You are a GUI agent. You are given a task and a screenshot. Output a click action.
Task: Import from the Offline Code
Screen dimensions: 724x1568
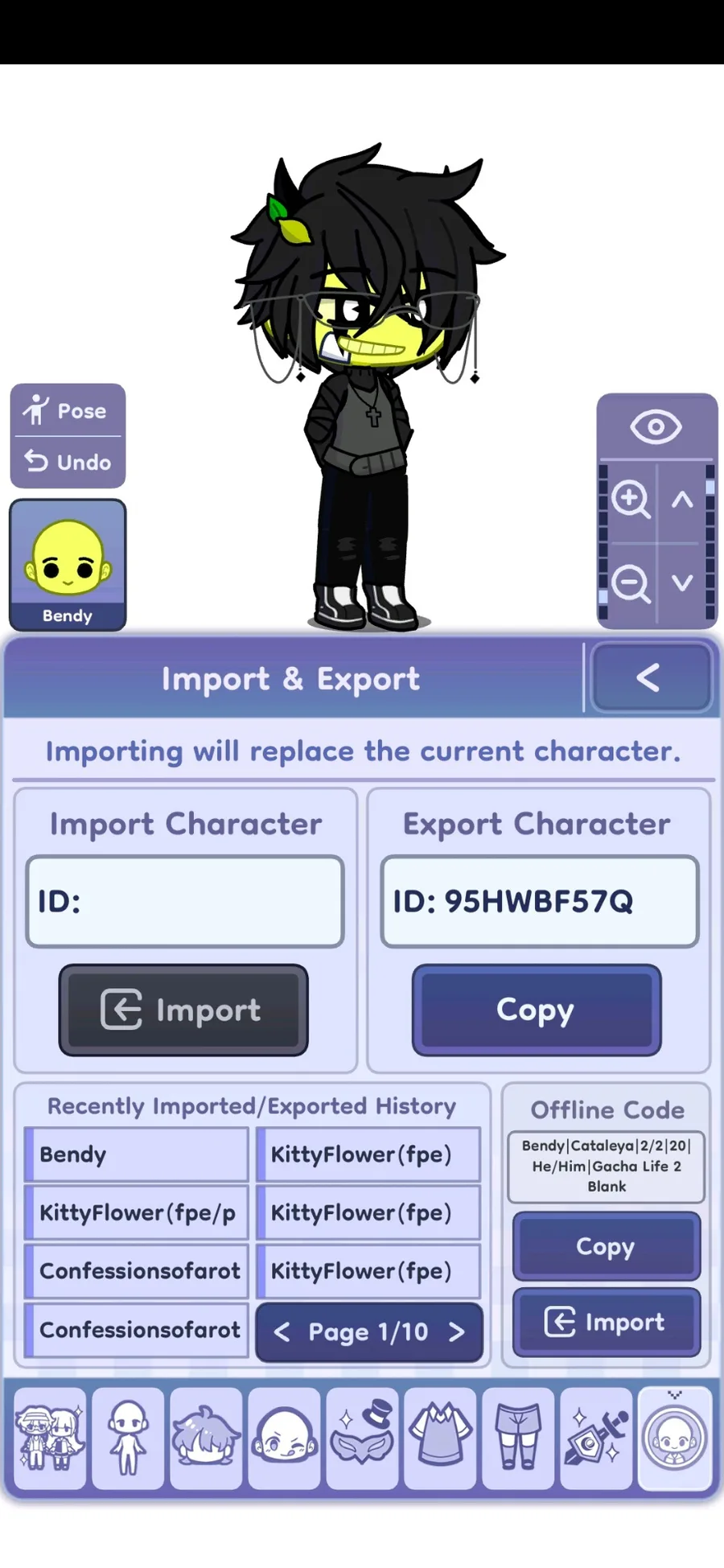pos(607,1322)
